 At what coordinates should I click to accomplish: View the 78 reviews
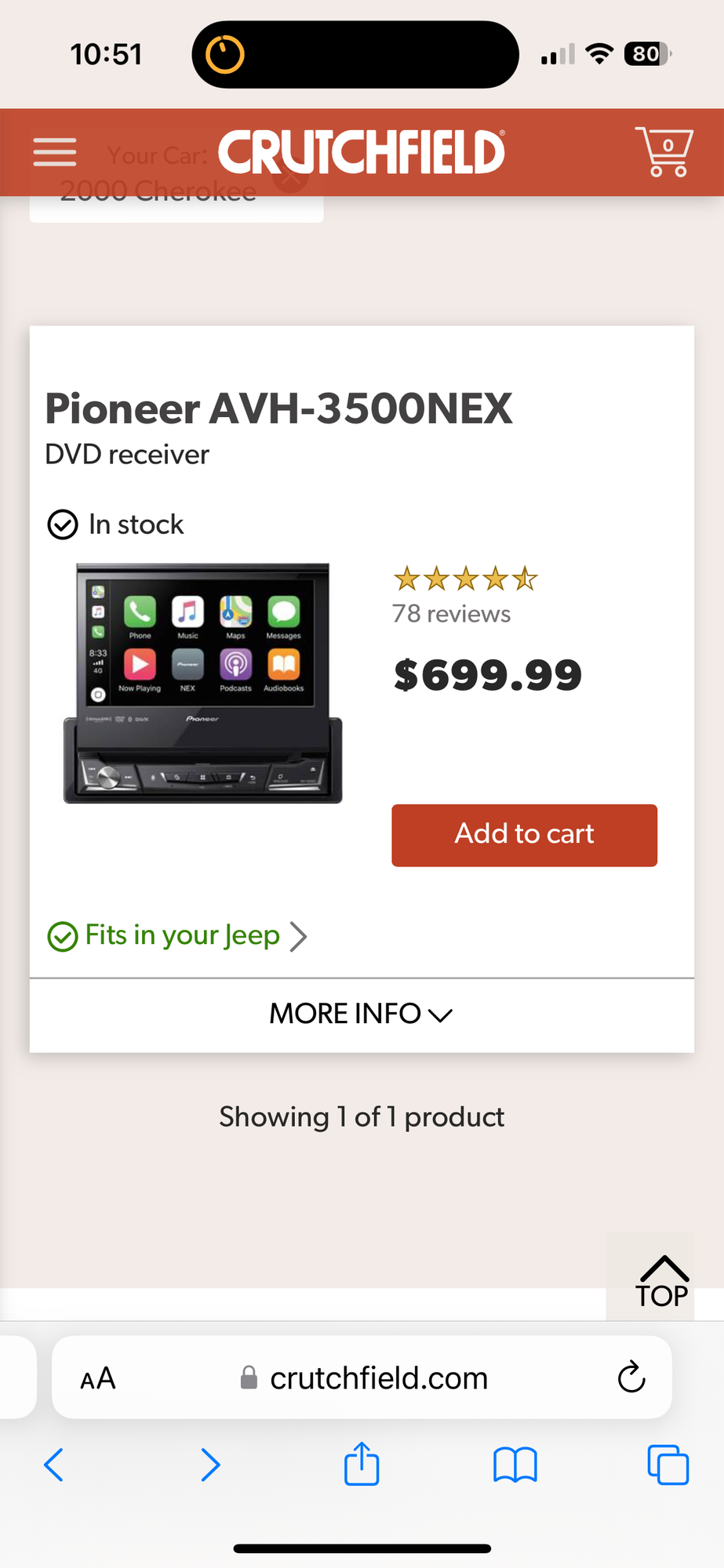pyautogui.click(x=451, y=614)
